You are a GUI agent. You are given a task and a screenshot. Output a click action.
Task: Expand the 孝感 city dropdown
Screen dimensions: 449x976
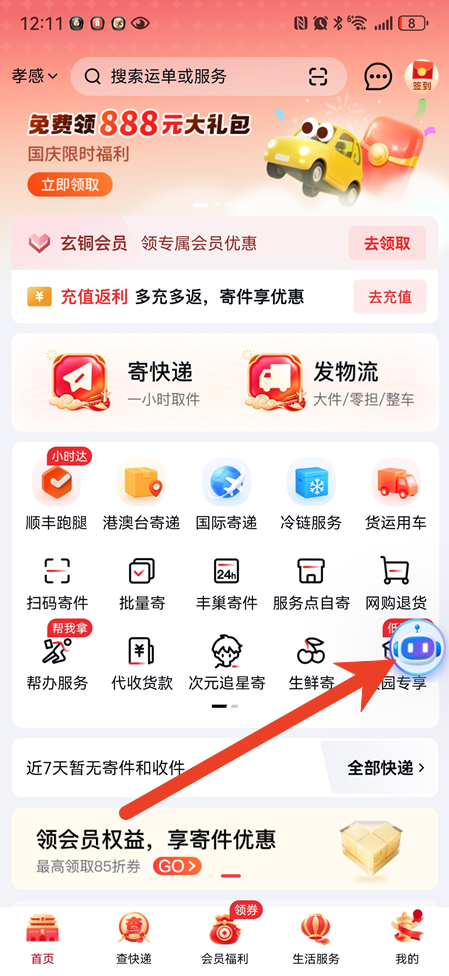point(34,77)
